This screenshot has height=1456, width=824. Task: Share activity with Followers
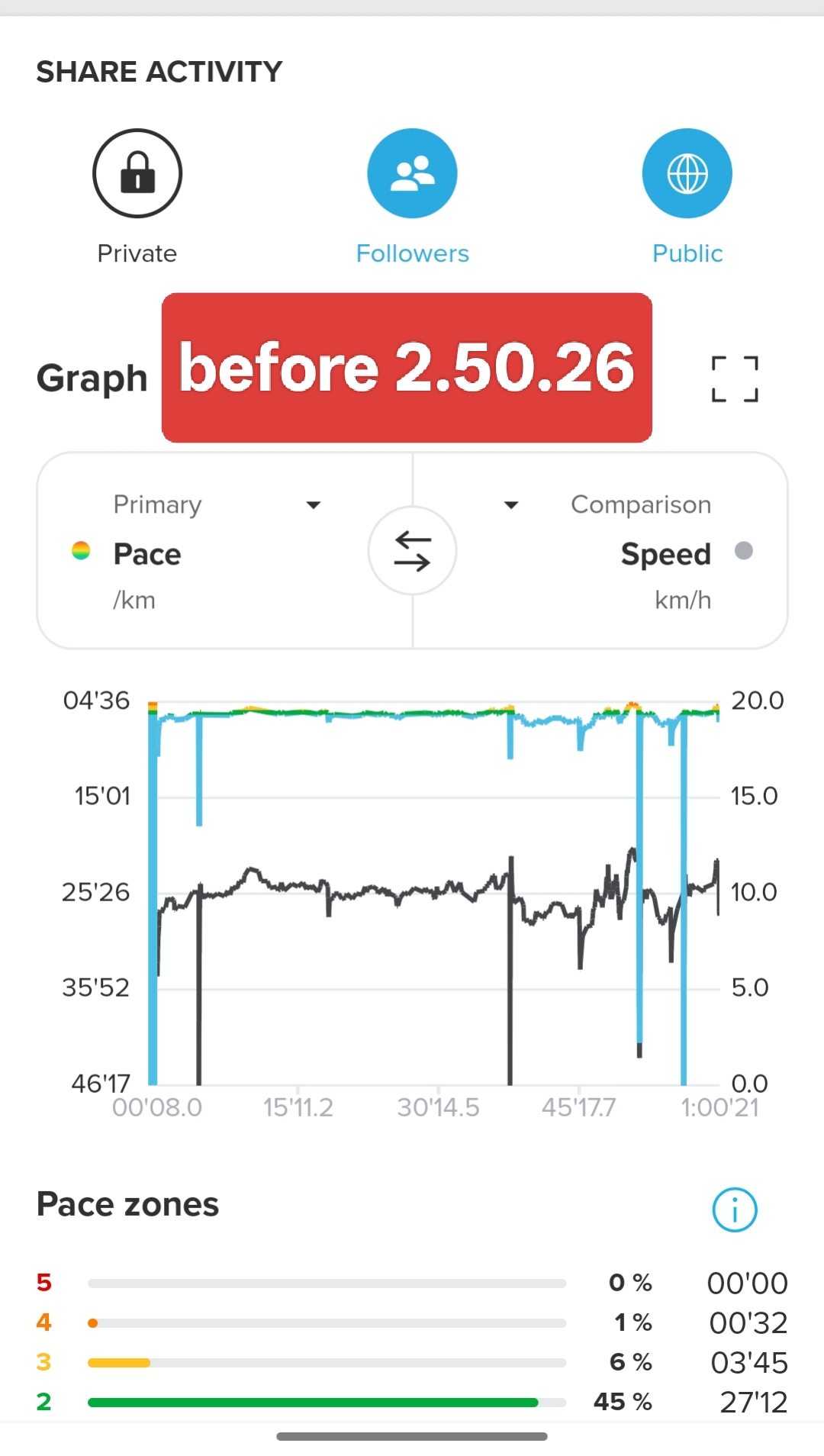point(412,174)
